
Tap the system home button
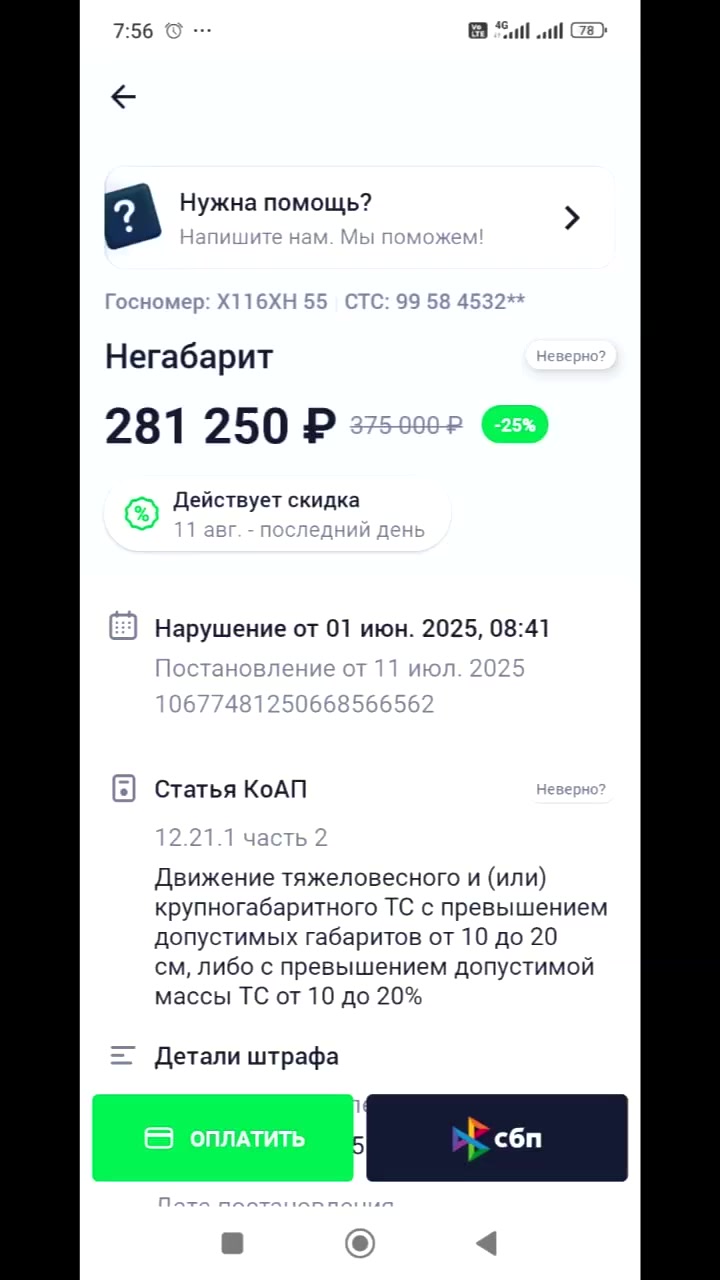360,1243
